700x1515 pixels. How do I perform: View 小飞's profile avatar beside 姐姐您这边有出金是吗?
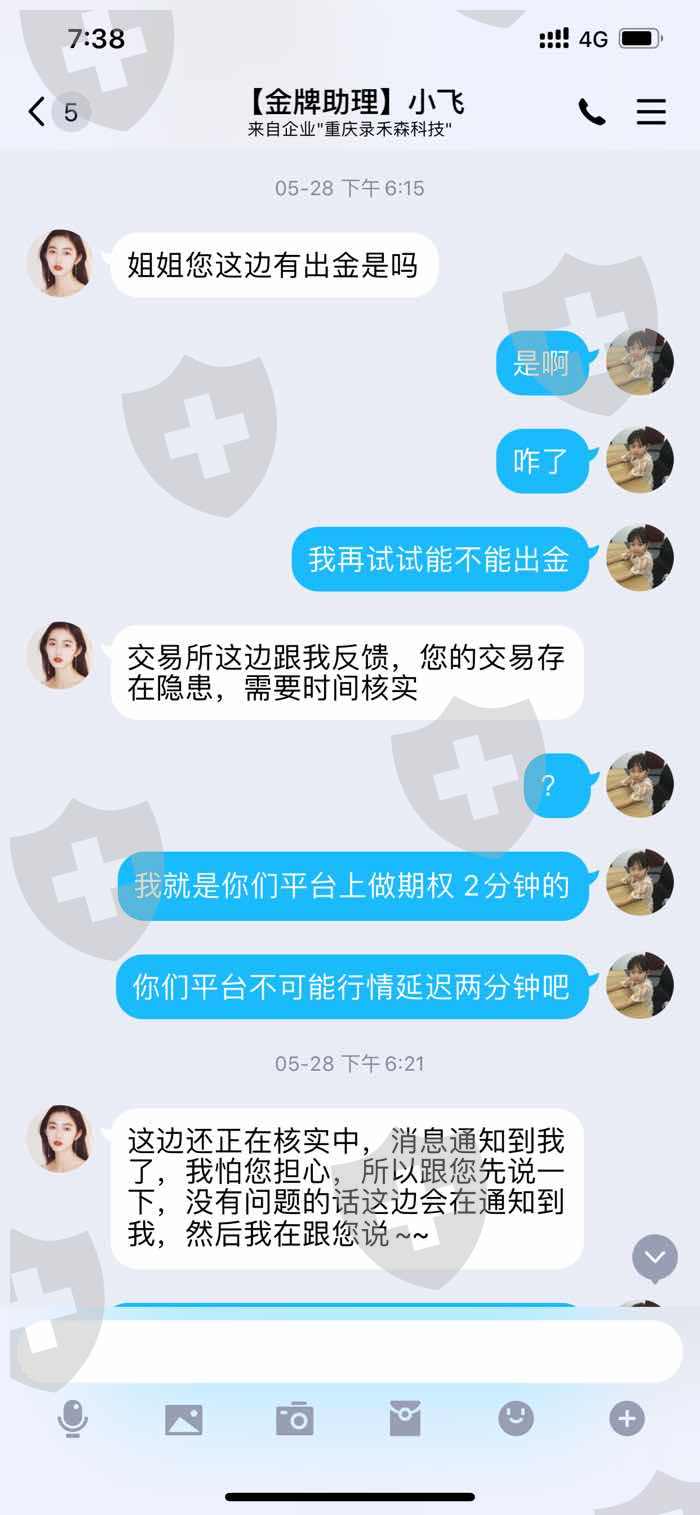point(60,263)
